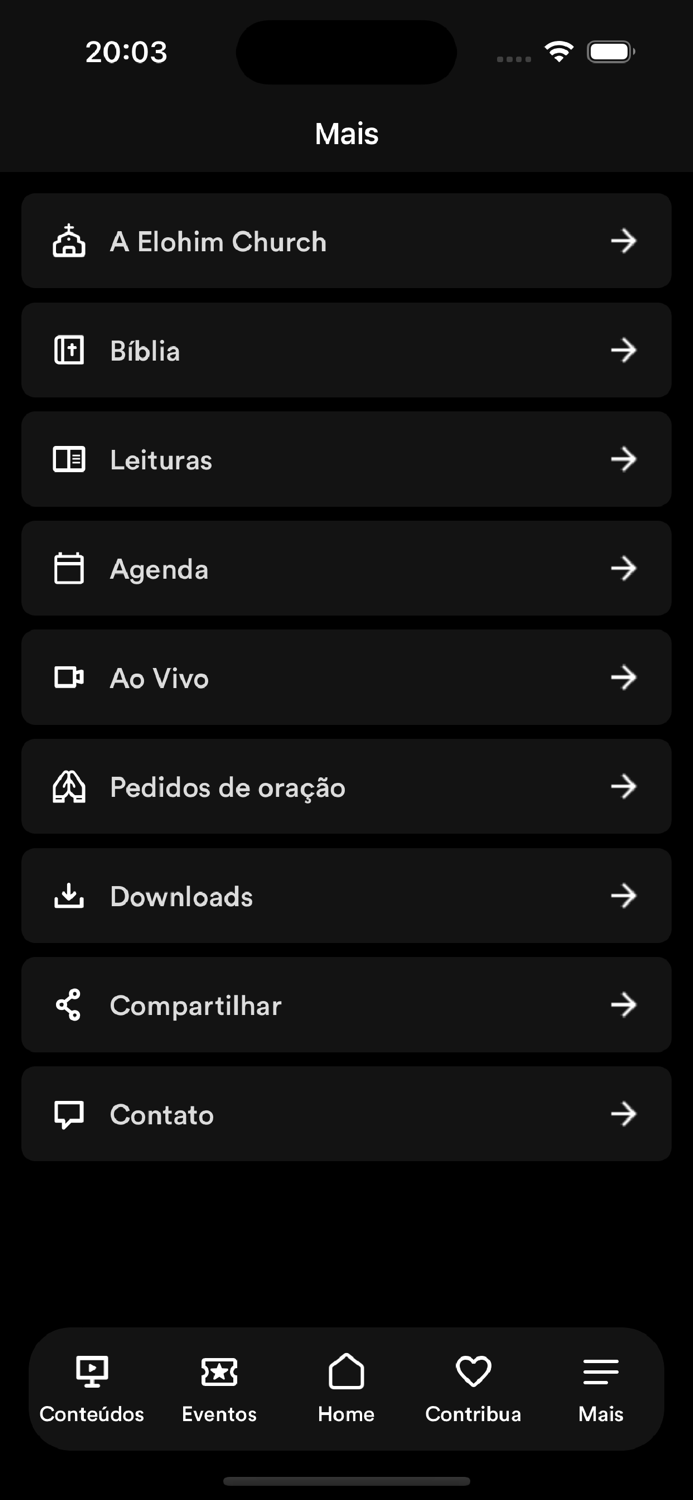
Task: Open the Contribua tab
Action: (473, 1389)
